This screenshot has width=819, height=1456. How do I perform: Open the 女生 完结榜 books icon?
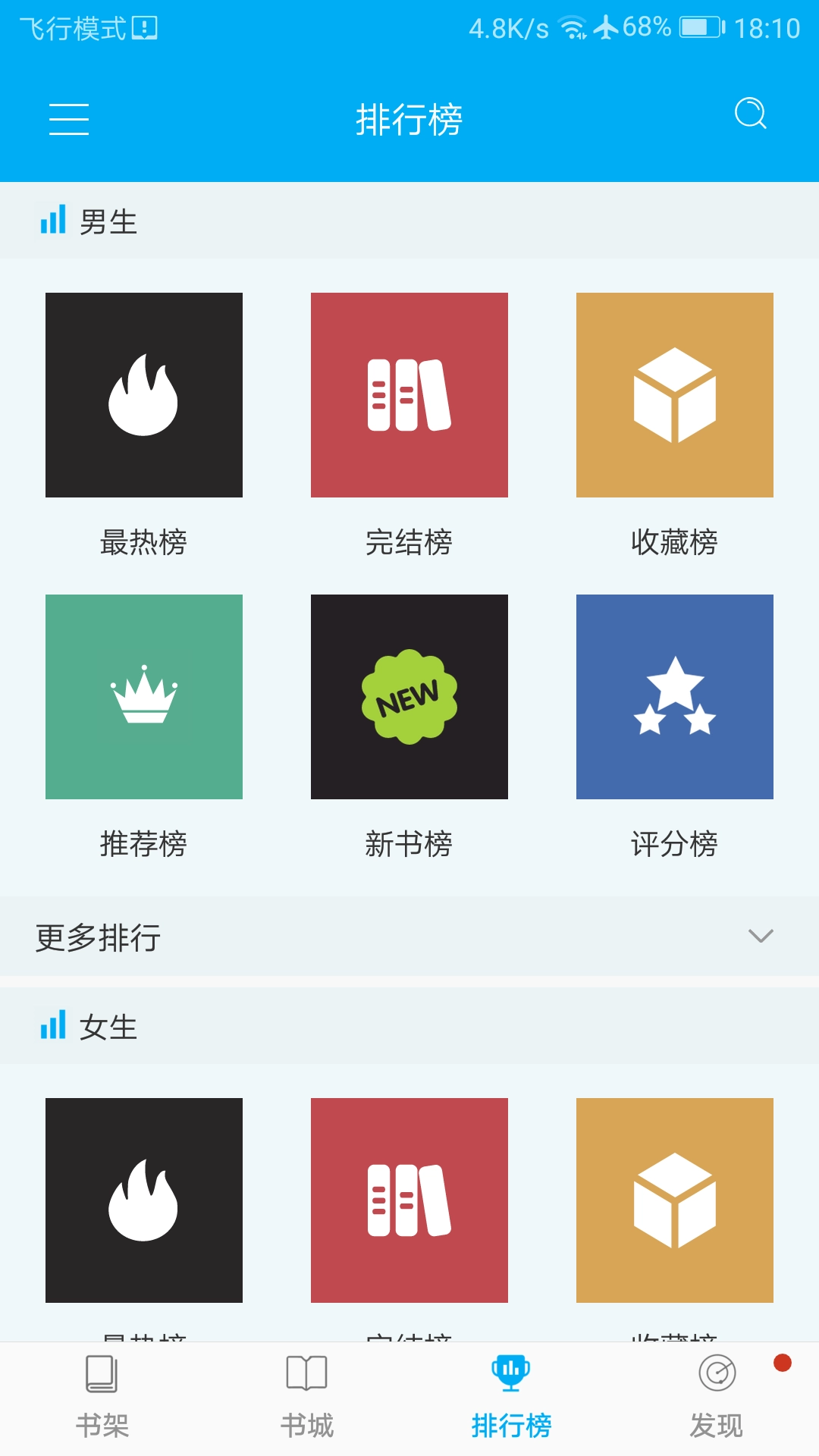[409, 1202]
